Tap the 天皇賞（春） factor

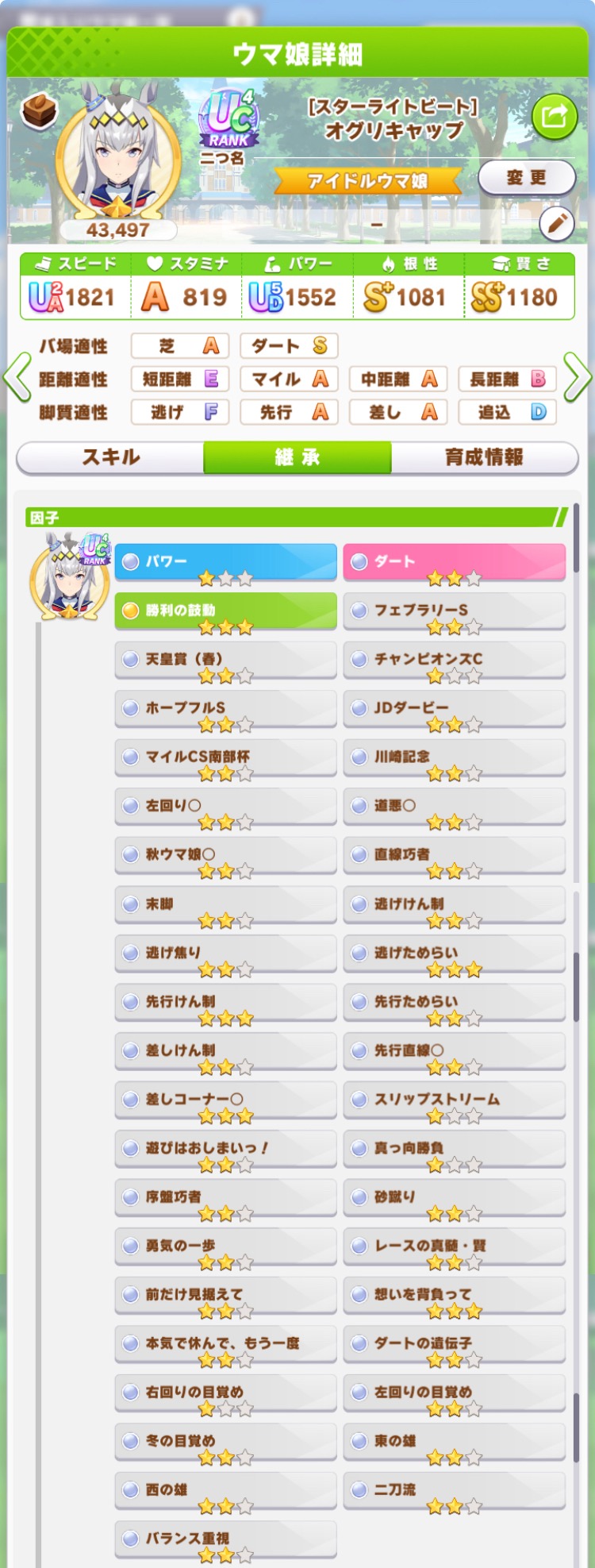pos(225,660)
